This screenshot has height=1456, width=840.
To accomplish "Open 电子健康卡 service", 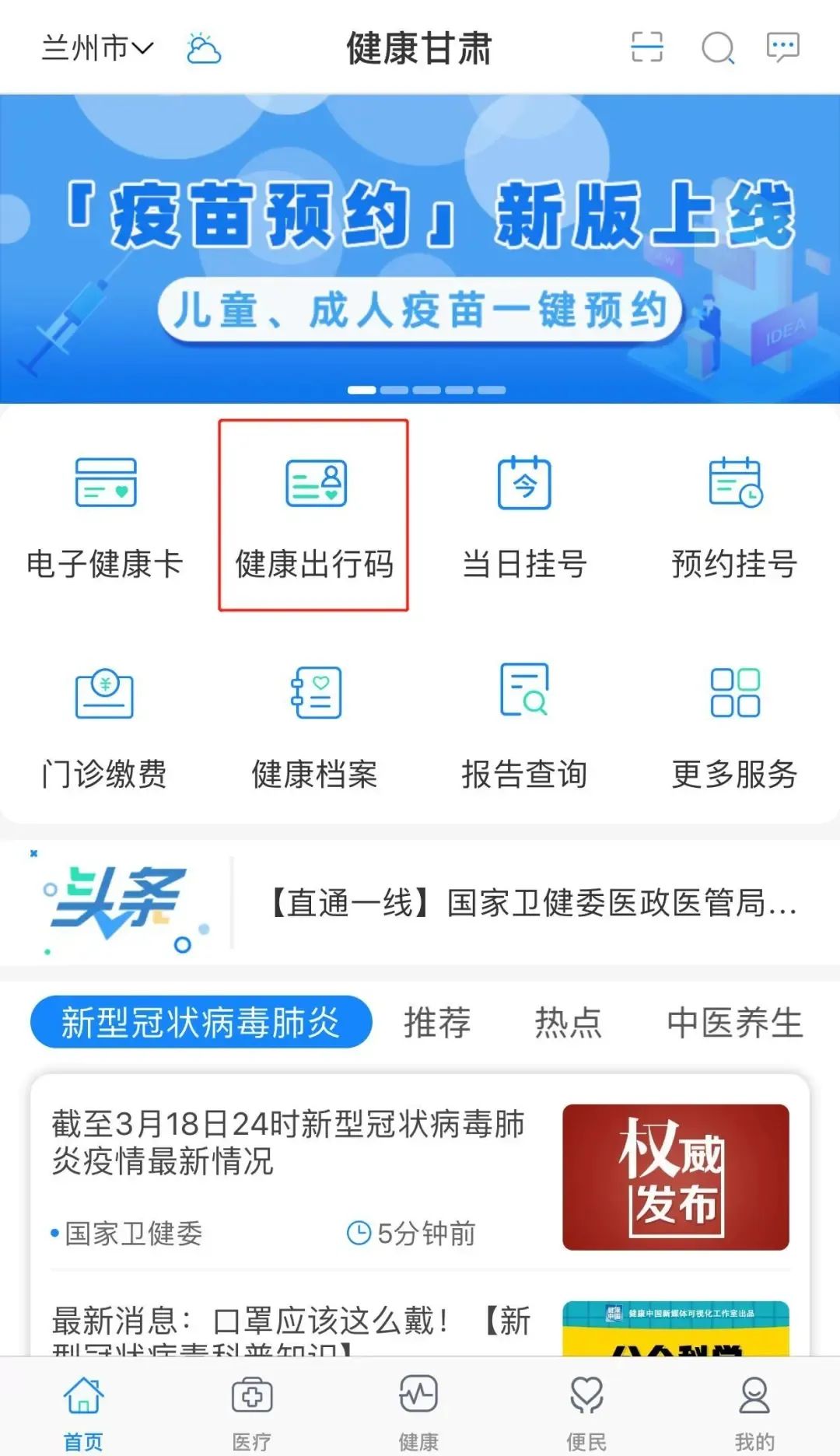I will click(105, 516).
